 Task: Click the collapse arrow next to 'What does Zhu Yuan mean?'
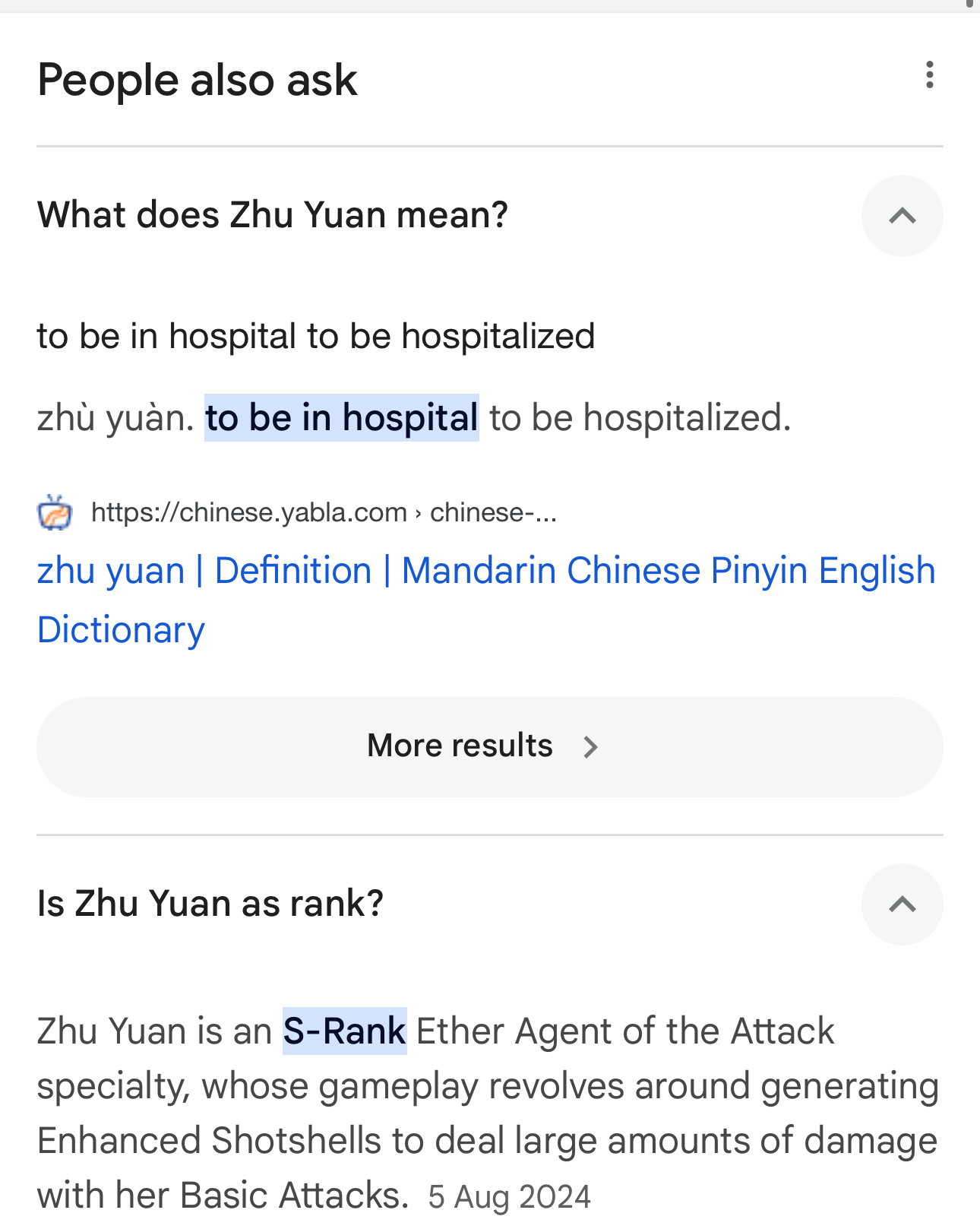[902, 216]
